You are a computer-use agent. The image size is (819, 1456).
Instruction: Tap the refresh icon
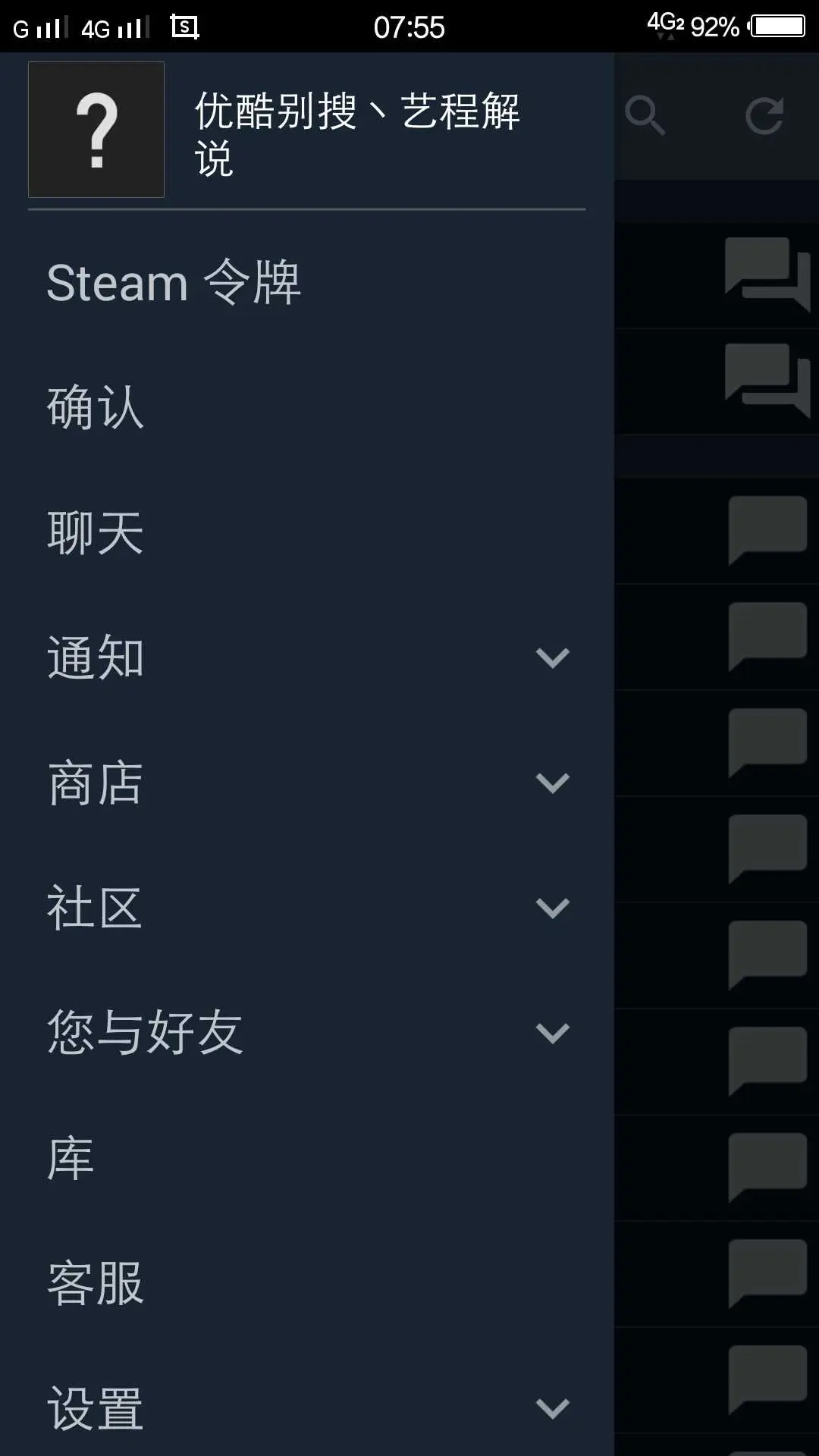pos(764,116)
